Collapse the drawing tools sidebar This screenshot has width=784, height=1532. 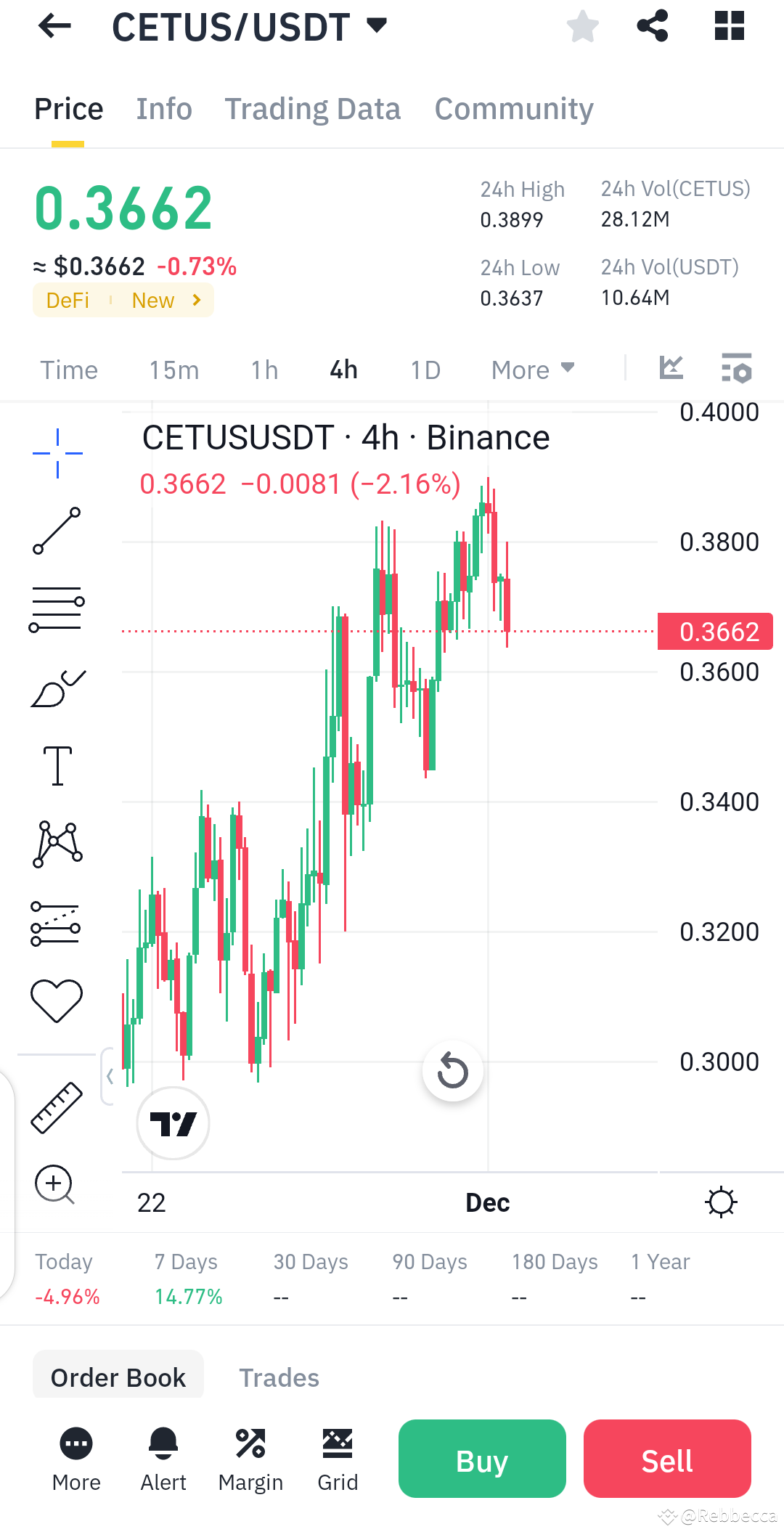[110, 1077]
